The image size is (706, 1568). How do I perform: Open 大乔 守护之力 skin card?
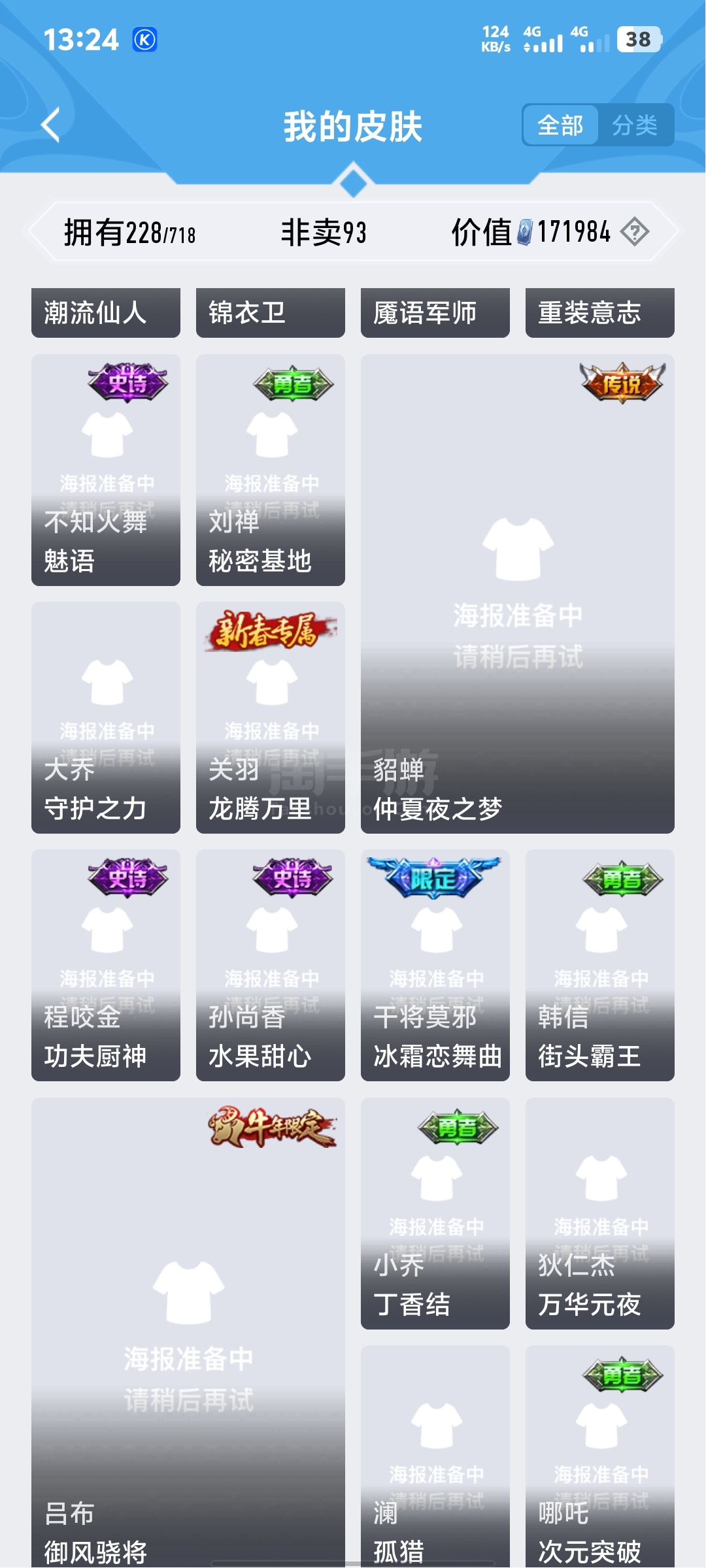106,717
